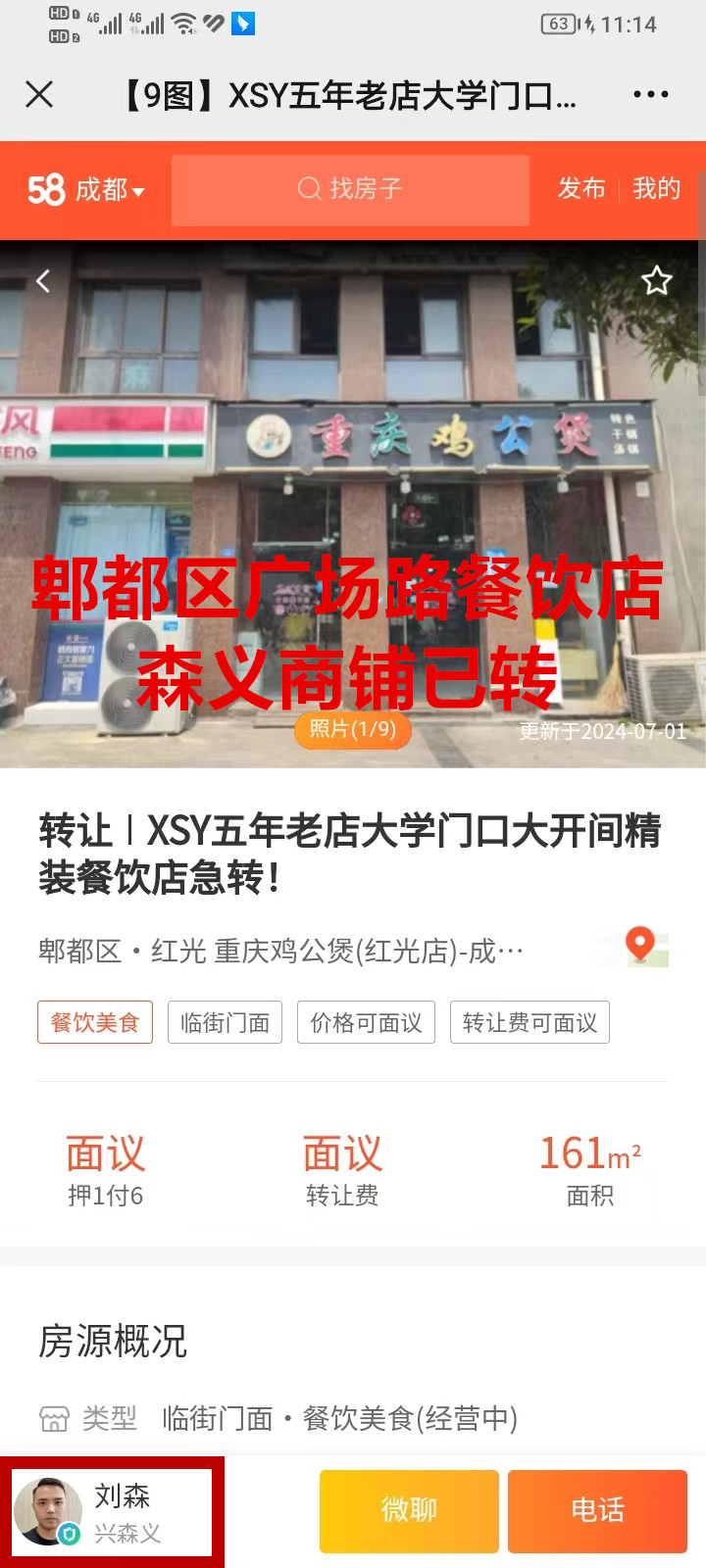Open 发布 to post a listing
The width and height of the screenshot is (706, 1568).
[x=581, y=188]
